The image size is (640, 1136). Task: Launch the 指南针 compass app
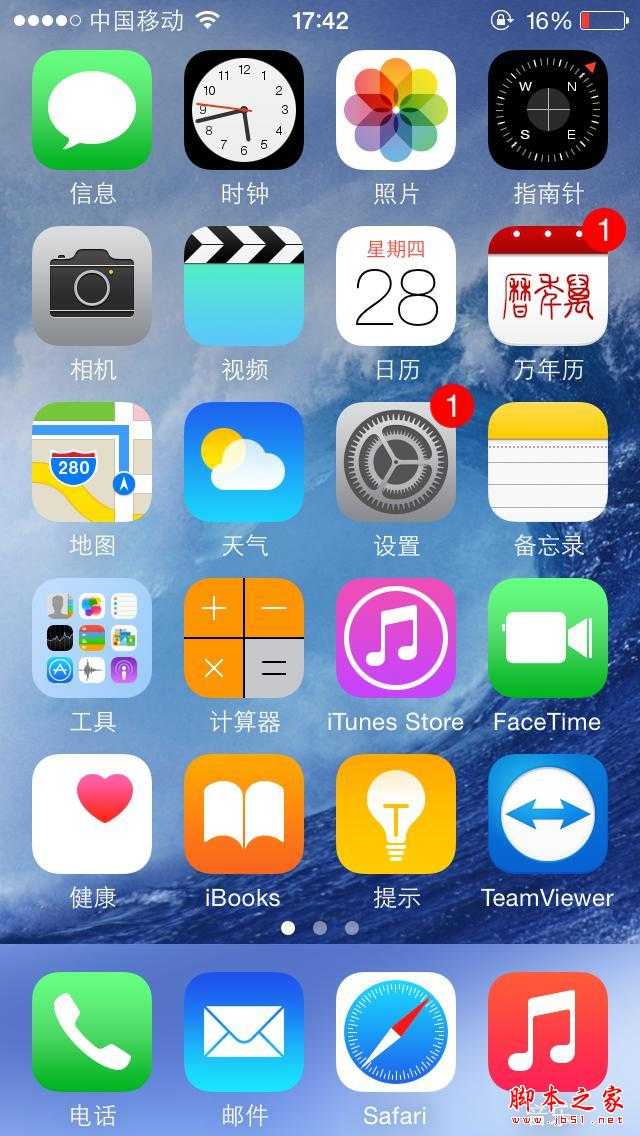pos(548,110)
